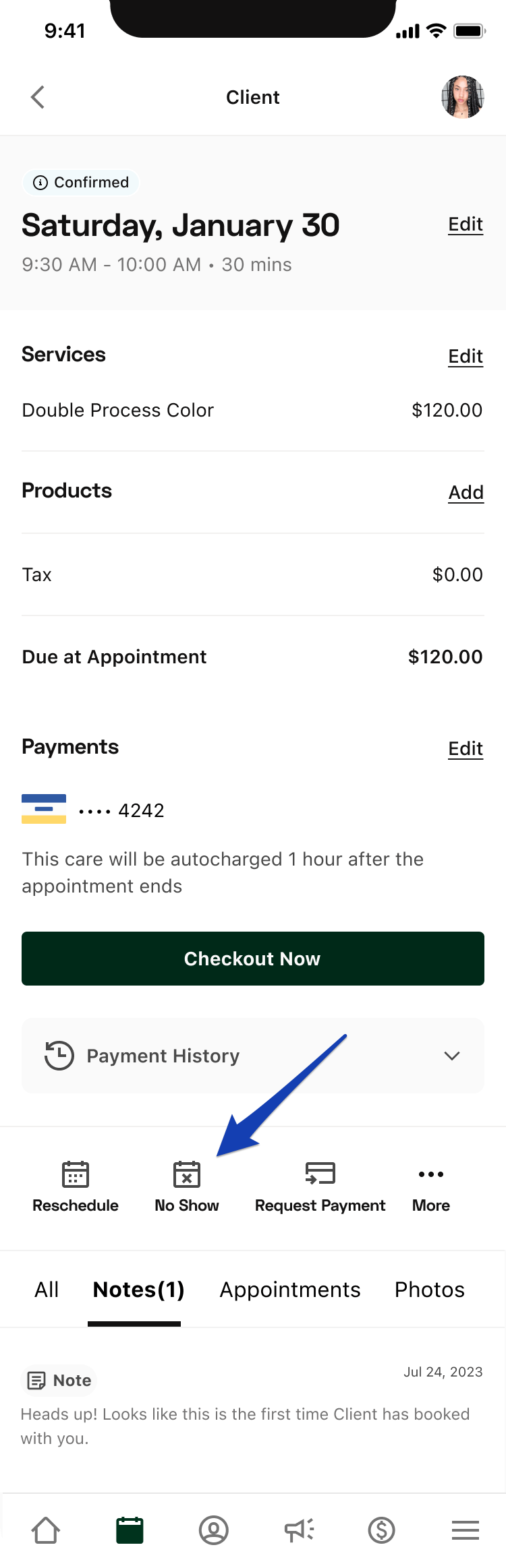The width and height of the screenshot is (506, 1568).
Task: Edit the Payments section
Action: [466, 749]
